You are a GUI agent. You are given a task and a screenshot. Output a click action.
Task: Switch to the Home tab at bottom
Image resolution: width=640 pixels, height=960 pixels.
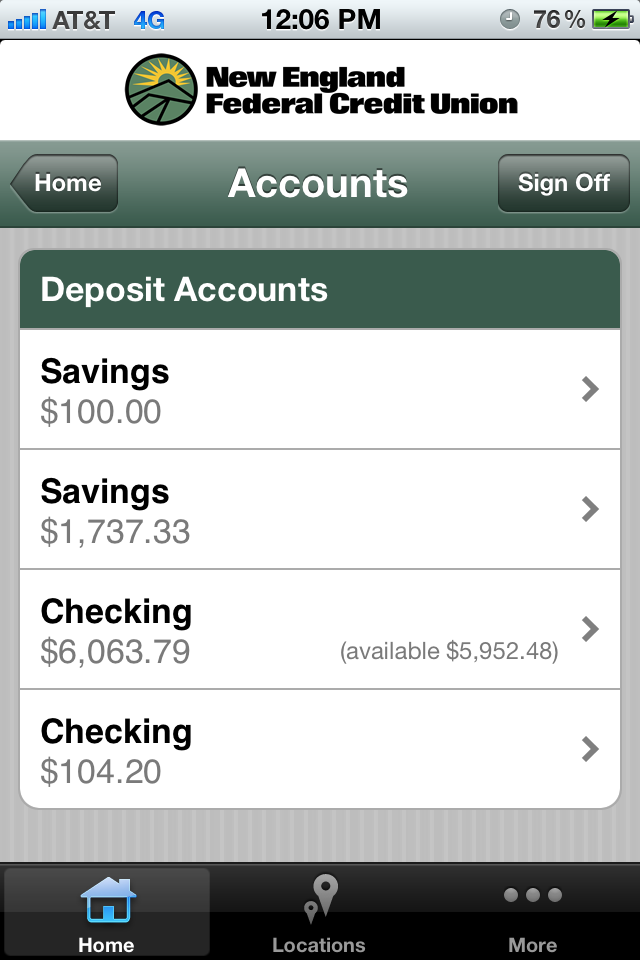107,912
